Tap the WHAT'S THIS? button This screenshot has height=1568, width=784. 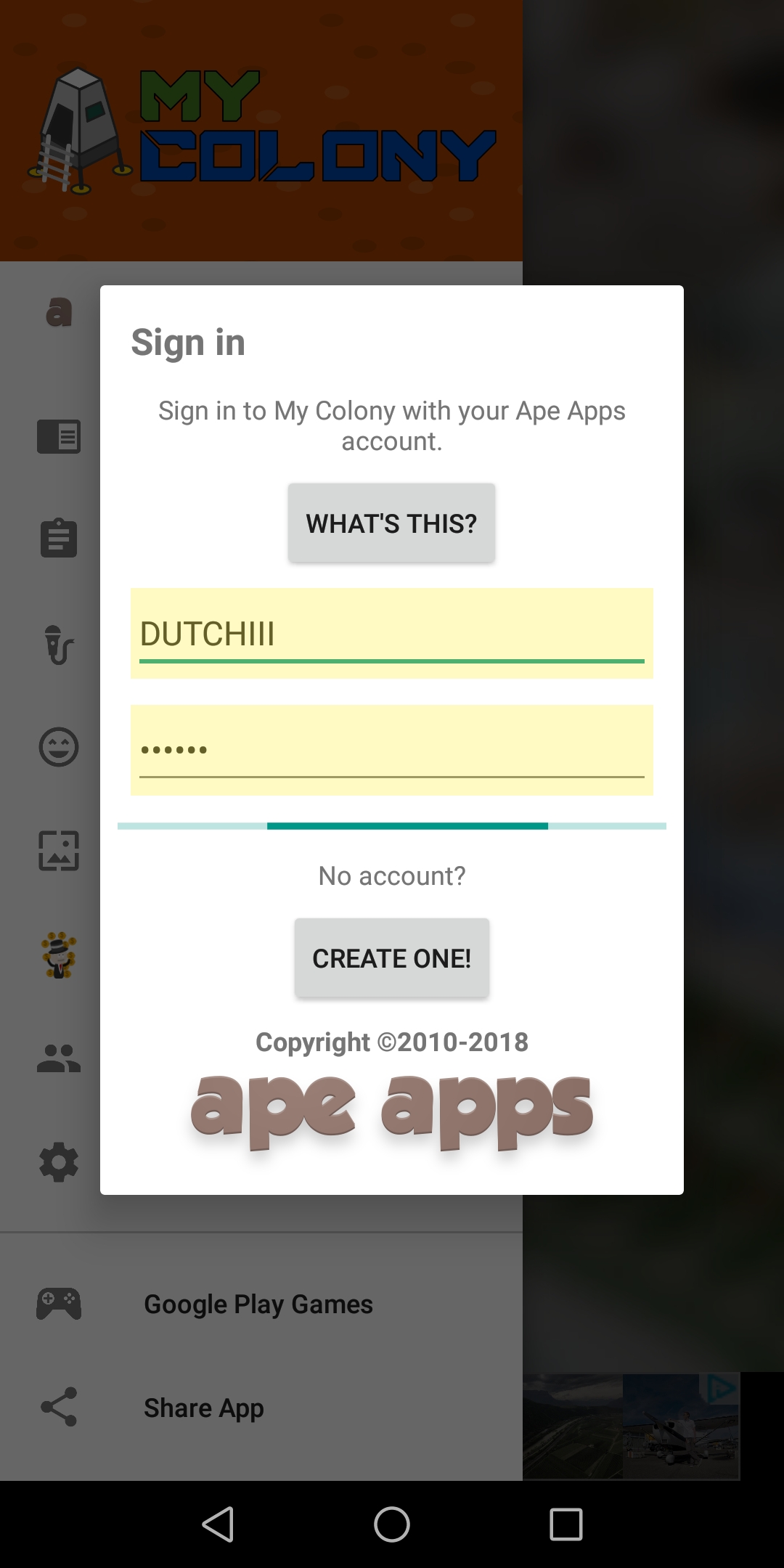pyautogui.click(x=391, y=523)
